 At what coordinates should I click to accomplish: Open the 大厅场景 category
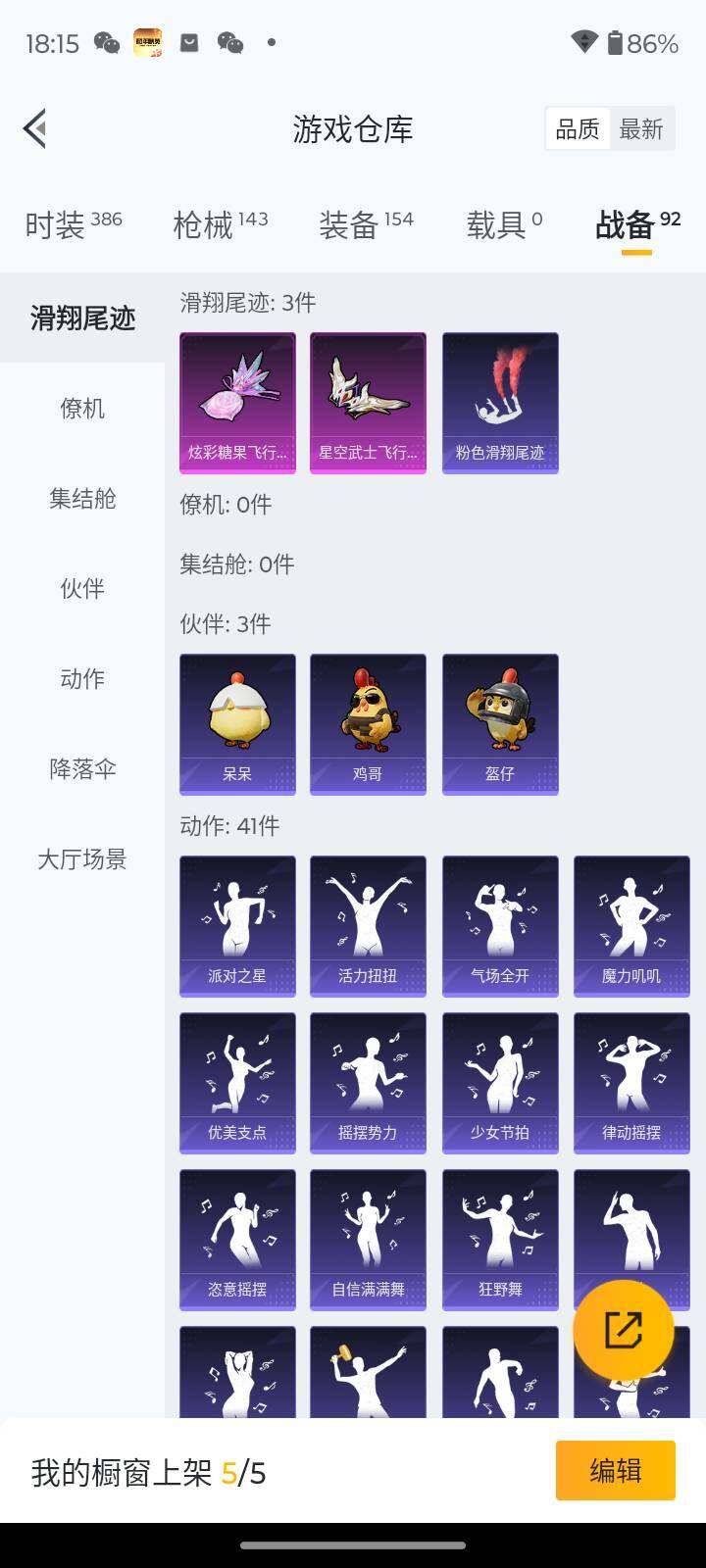82,859
